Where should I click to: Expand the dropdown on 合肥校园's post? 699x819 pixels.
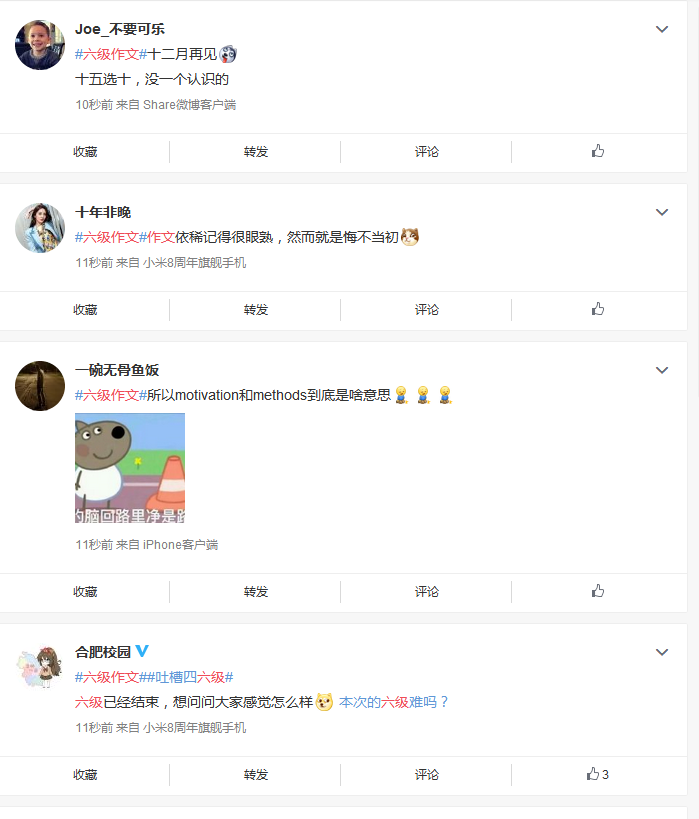point(661,652)
